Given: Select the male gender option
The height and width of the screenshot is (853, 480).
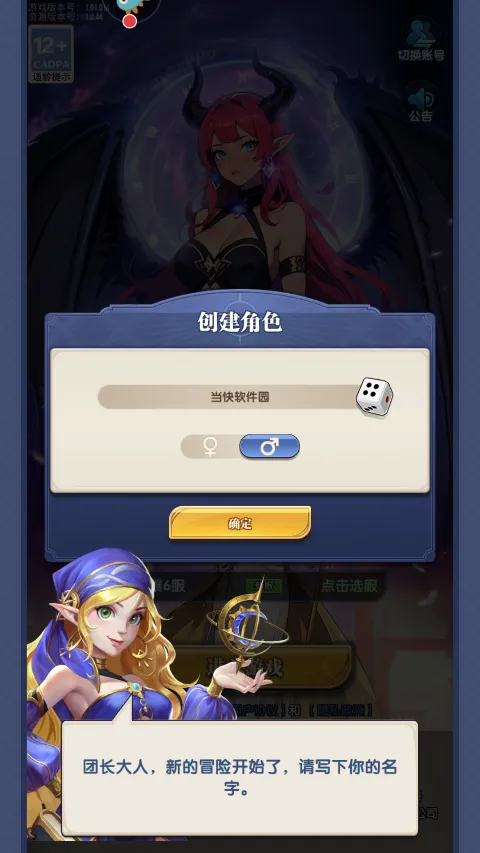Looking at the screenshot, I should click(x=269, y=447).
